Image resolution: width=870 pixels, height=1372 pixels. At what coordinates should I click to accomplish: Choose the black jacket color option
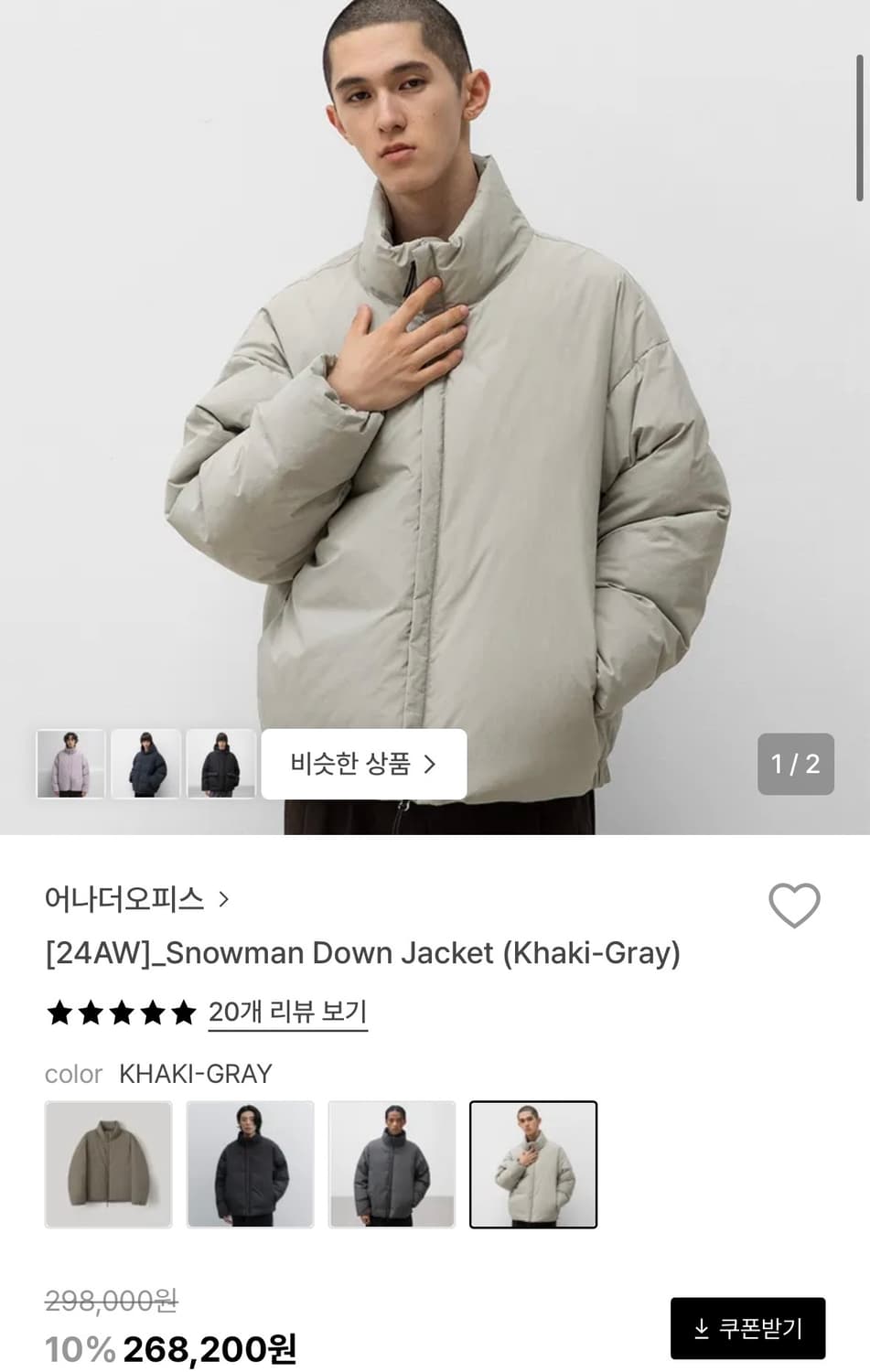(x=251, y=1163)
